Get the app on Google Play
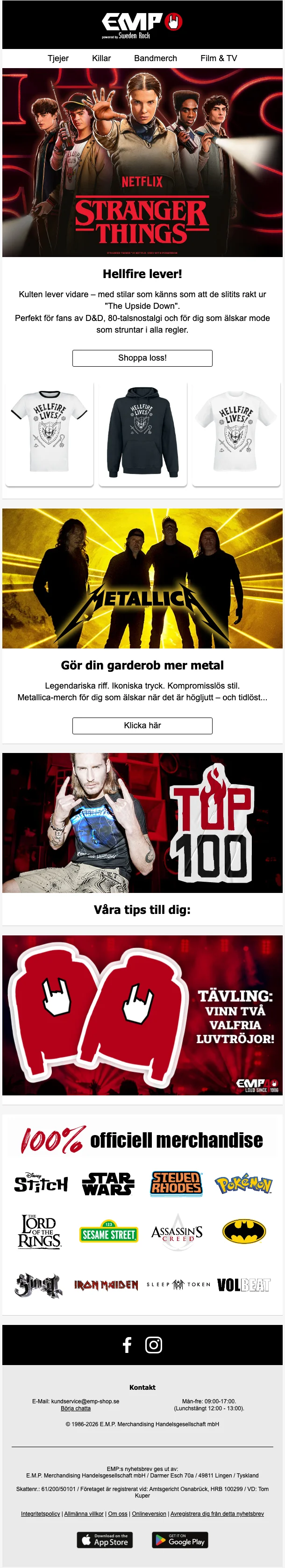Screen dimensions: 285x1568 (180, 1540)
